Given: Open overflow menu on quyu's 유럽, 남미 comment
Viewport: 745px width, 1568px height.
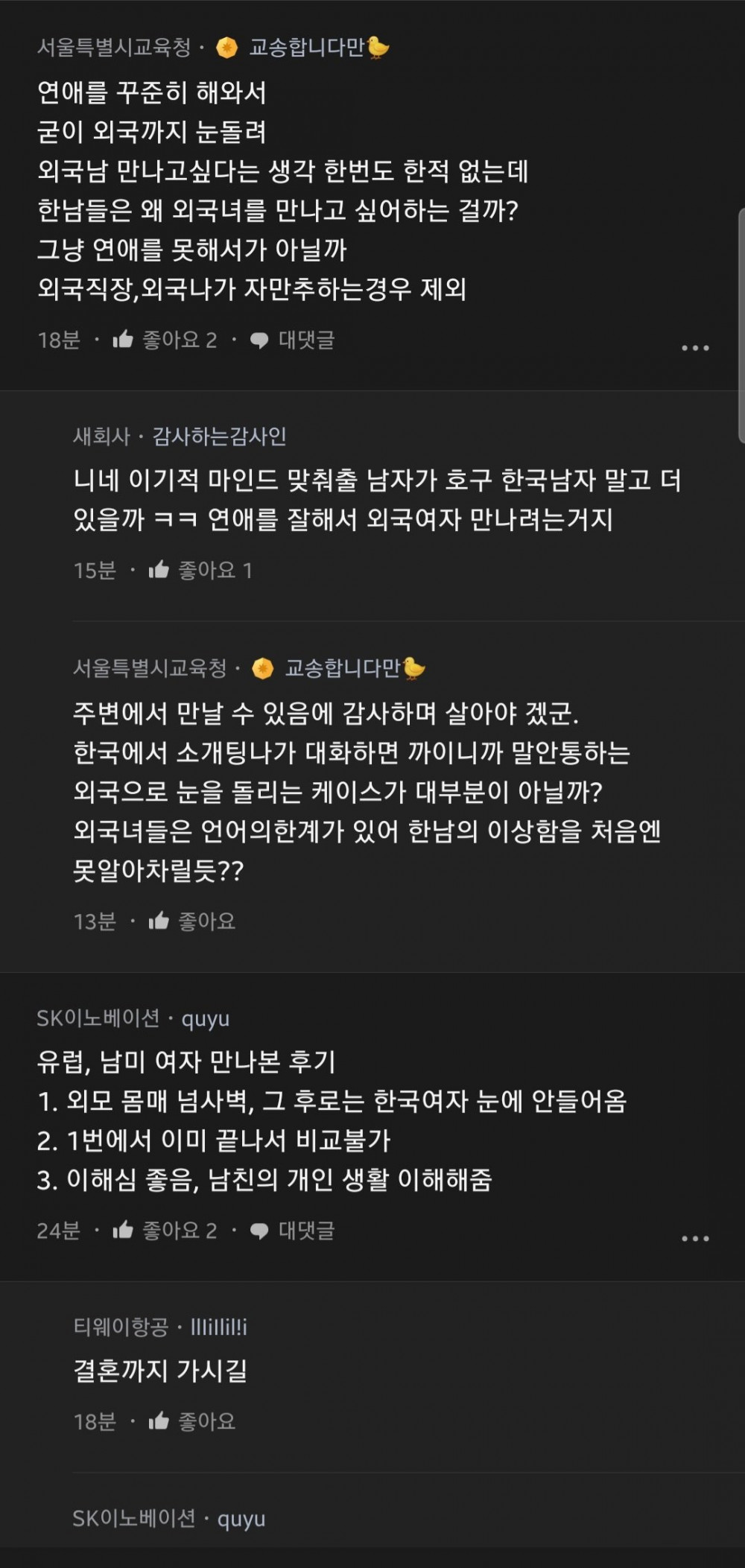Looking at the screenshot, I should tap(694, 1238).
